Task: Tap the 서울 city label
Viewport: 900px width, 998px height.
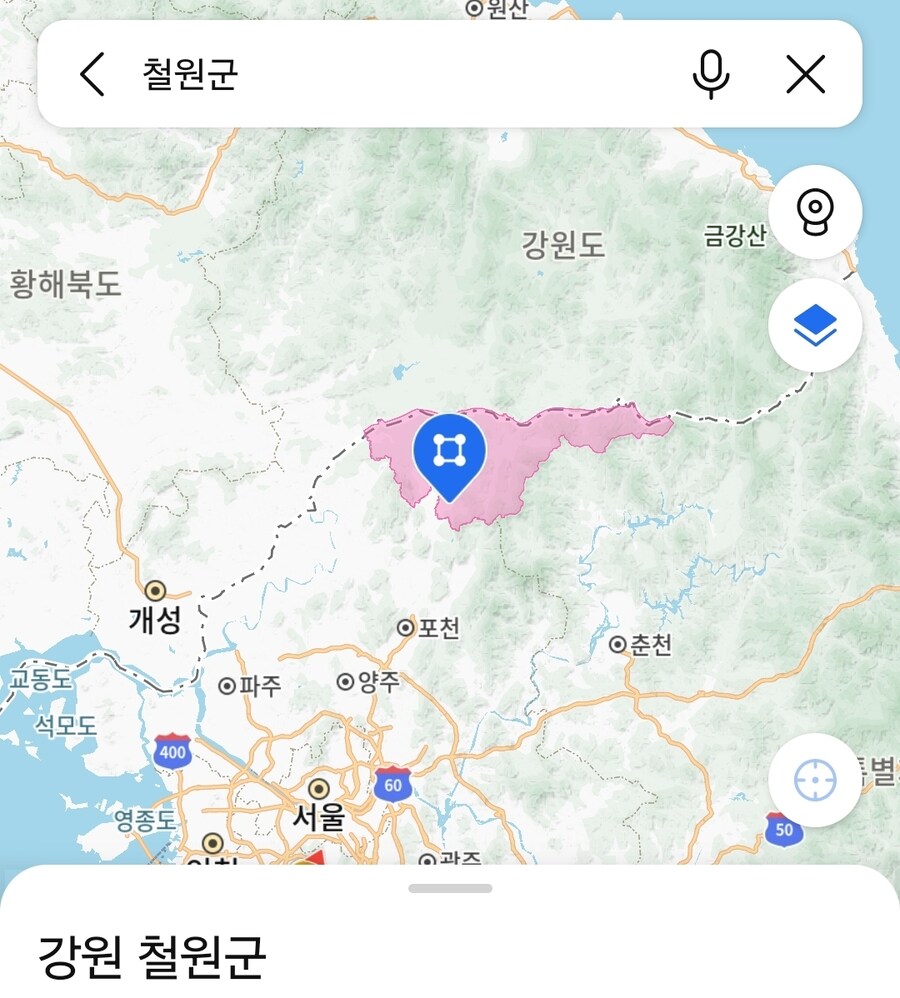Action: tap(318, 816)
